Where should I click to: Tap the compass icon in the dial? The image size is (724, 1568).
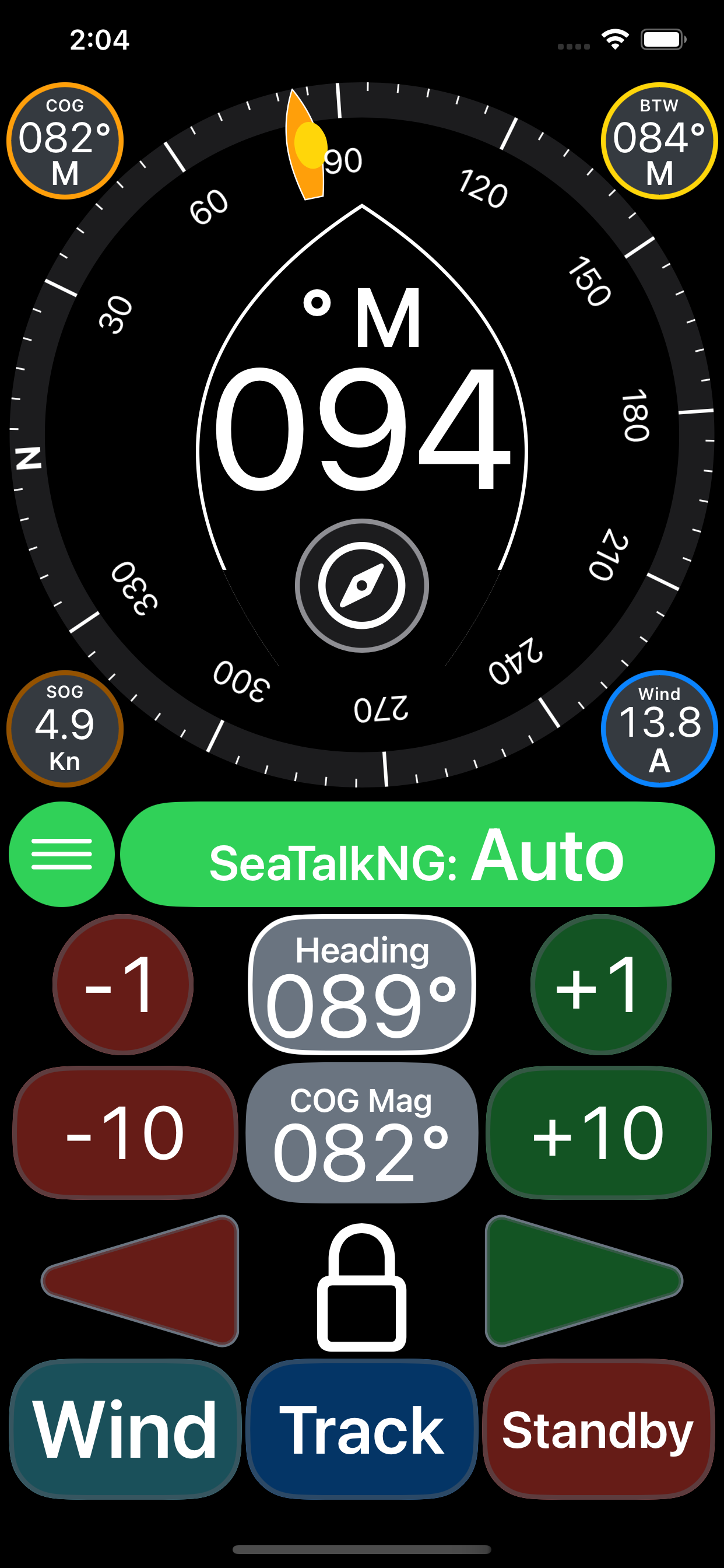click(x=362, y=586)
